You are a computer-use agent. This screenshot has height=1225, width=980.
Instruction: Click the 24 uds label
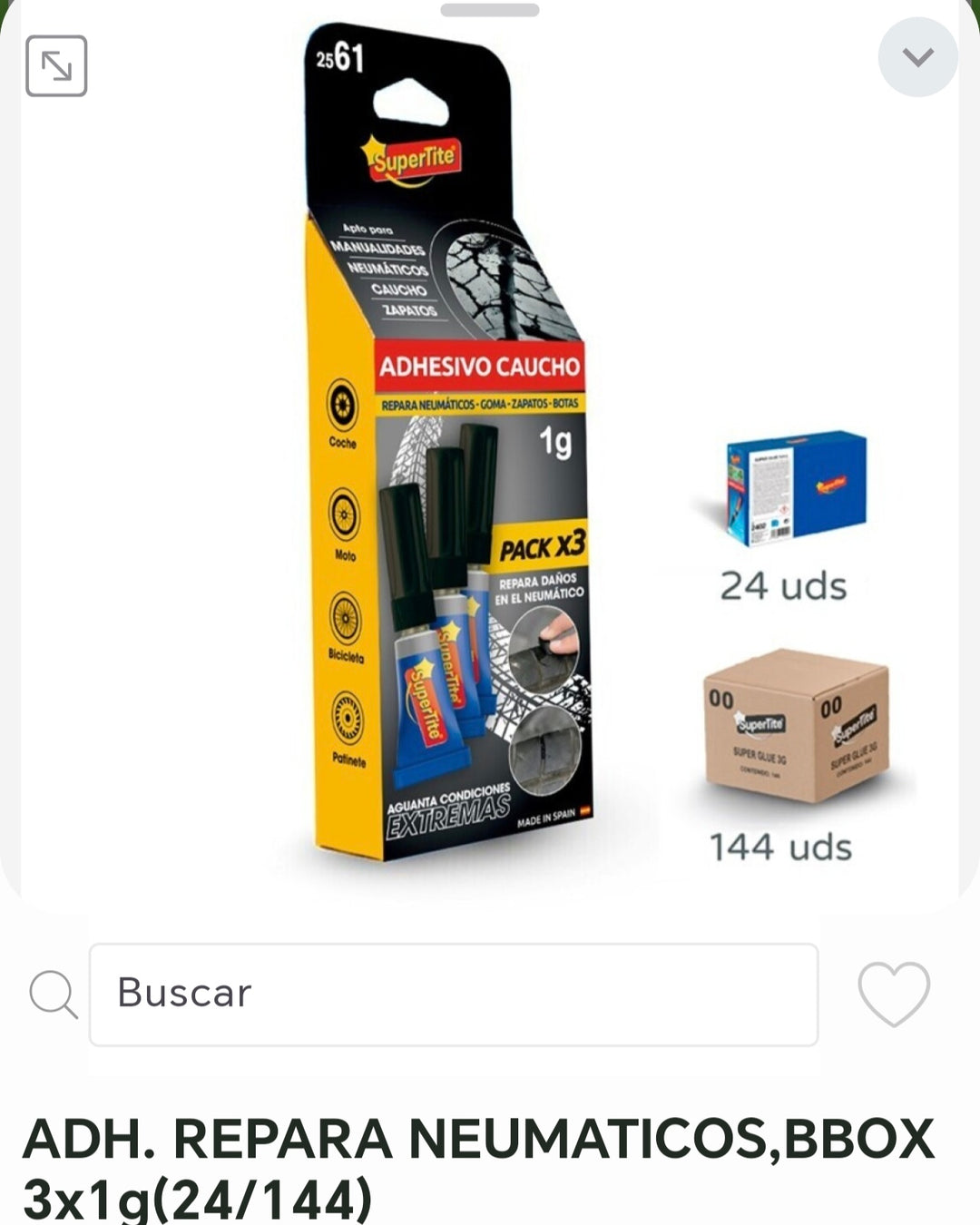pos(785,585)
